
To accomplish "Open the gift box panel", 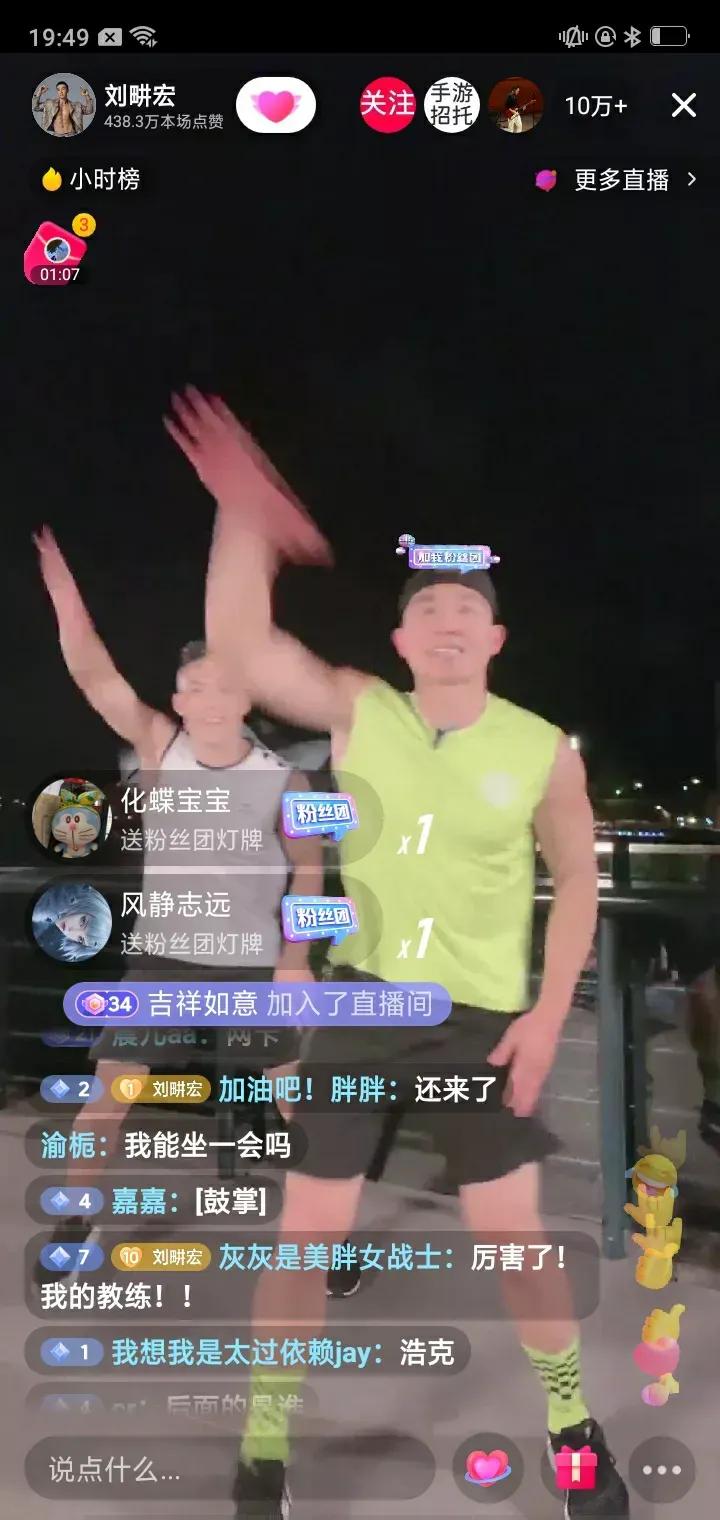I will pos(576,1469).
